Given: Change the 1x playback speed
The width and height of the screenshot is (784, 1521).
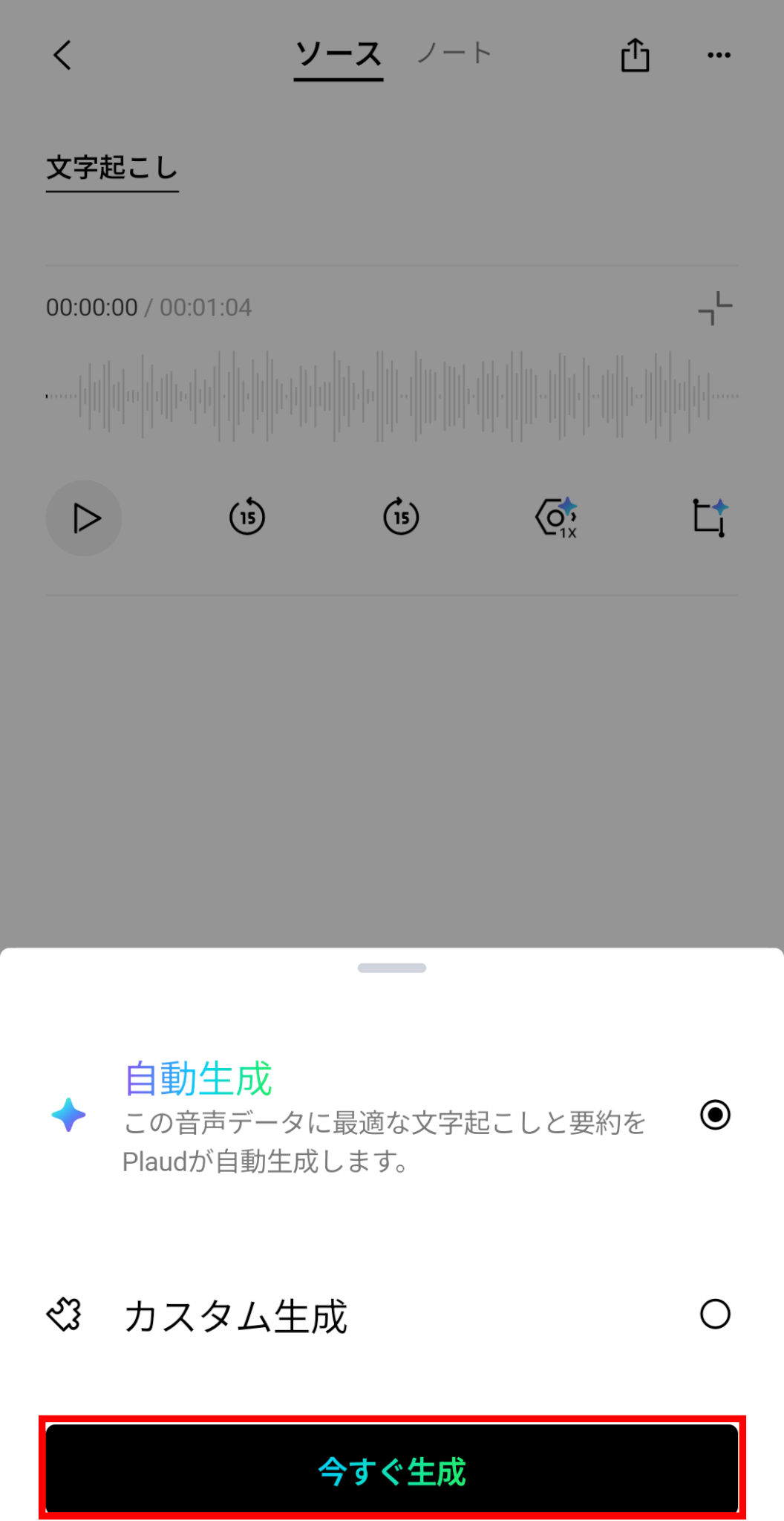Looking at the screenshot, I should (x=557, y=517).
